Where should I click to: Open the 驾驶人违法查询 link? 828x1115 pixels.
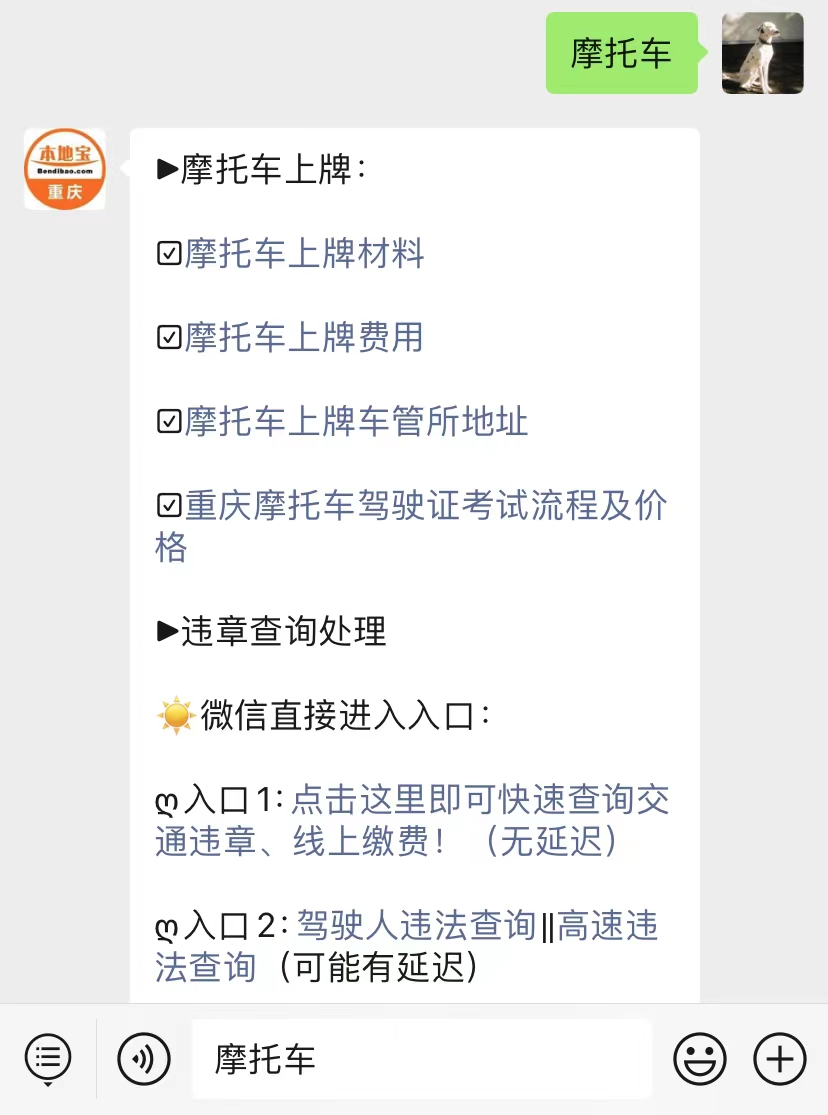point(416,926)
